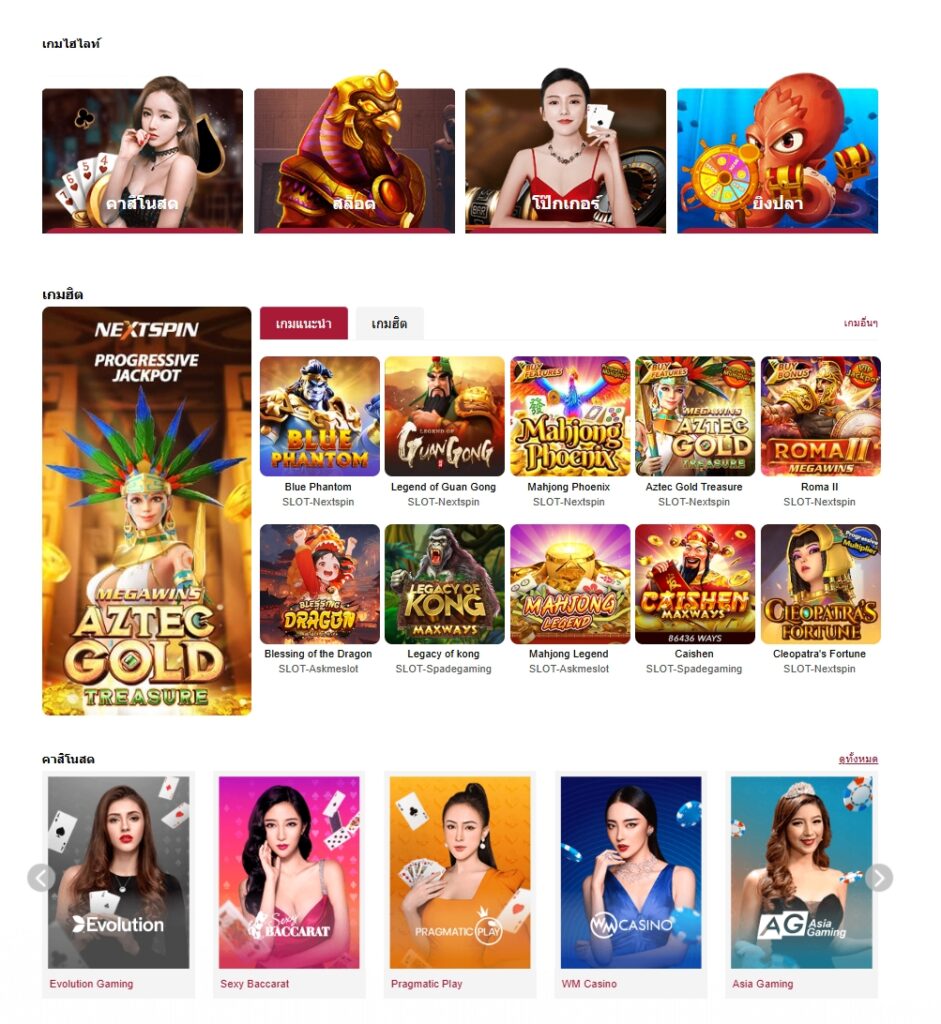The image size is (941, 1024).
Task: Open Cleopatra's Fortune game
Action: point(820,584)
